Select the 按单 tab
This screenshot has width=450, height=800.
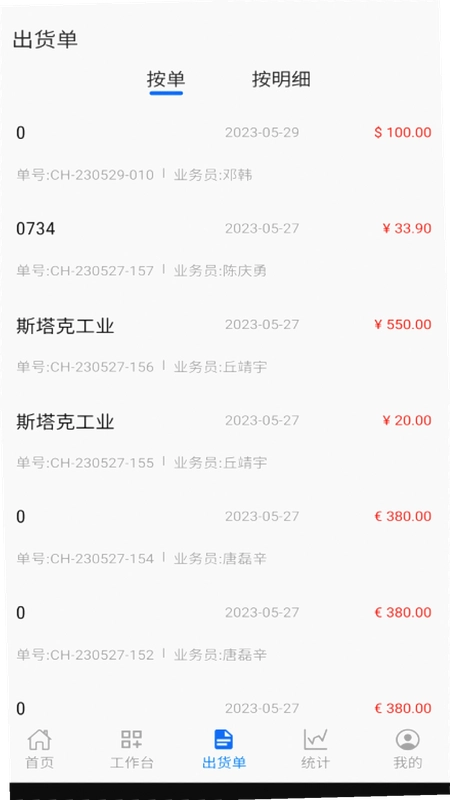tap(166, 80)
